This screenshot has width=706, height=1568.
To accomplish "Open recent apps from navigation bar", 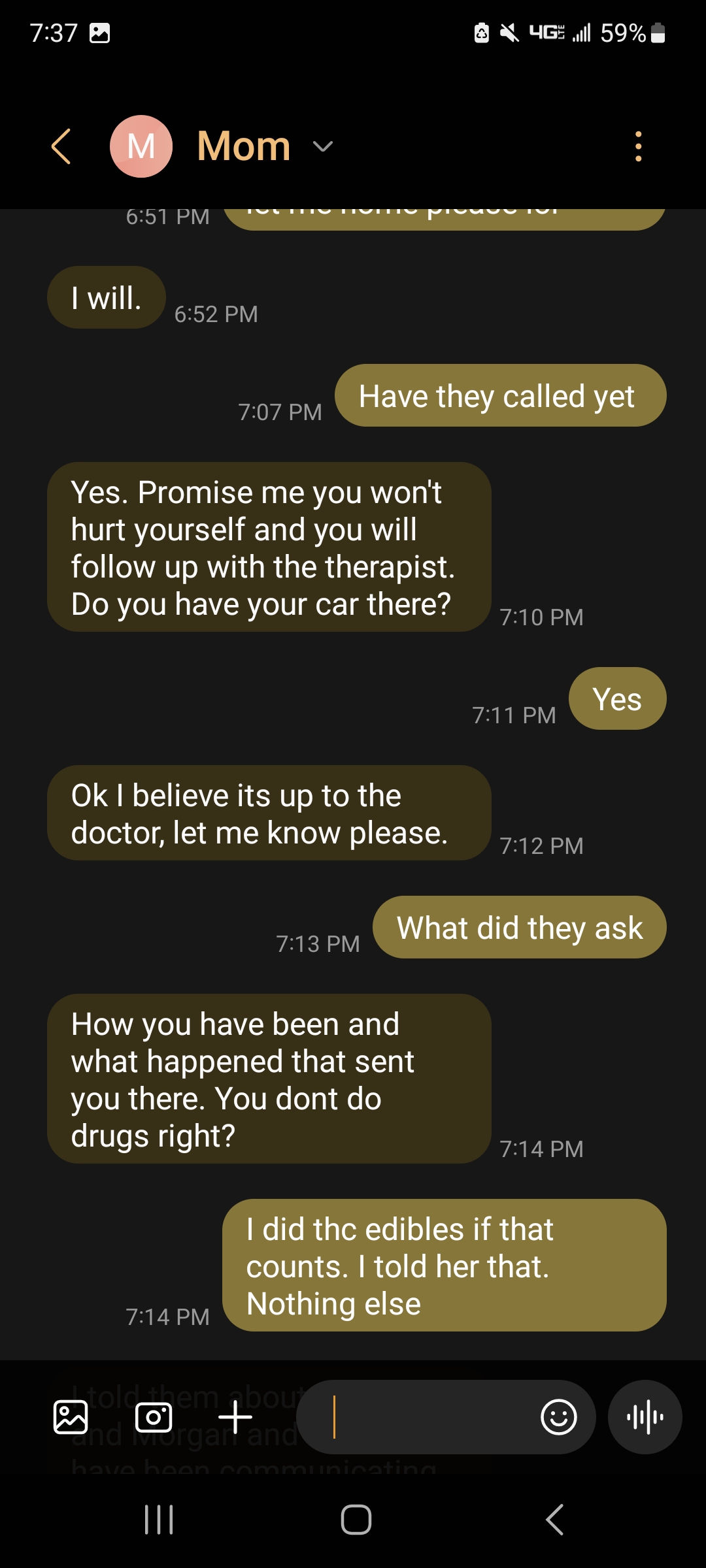I will [x=159, y=1520].
